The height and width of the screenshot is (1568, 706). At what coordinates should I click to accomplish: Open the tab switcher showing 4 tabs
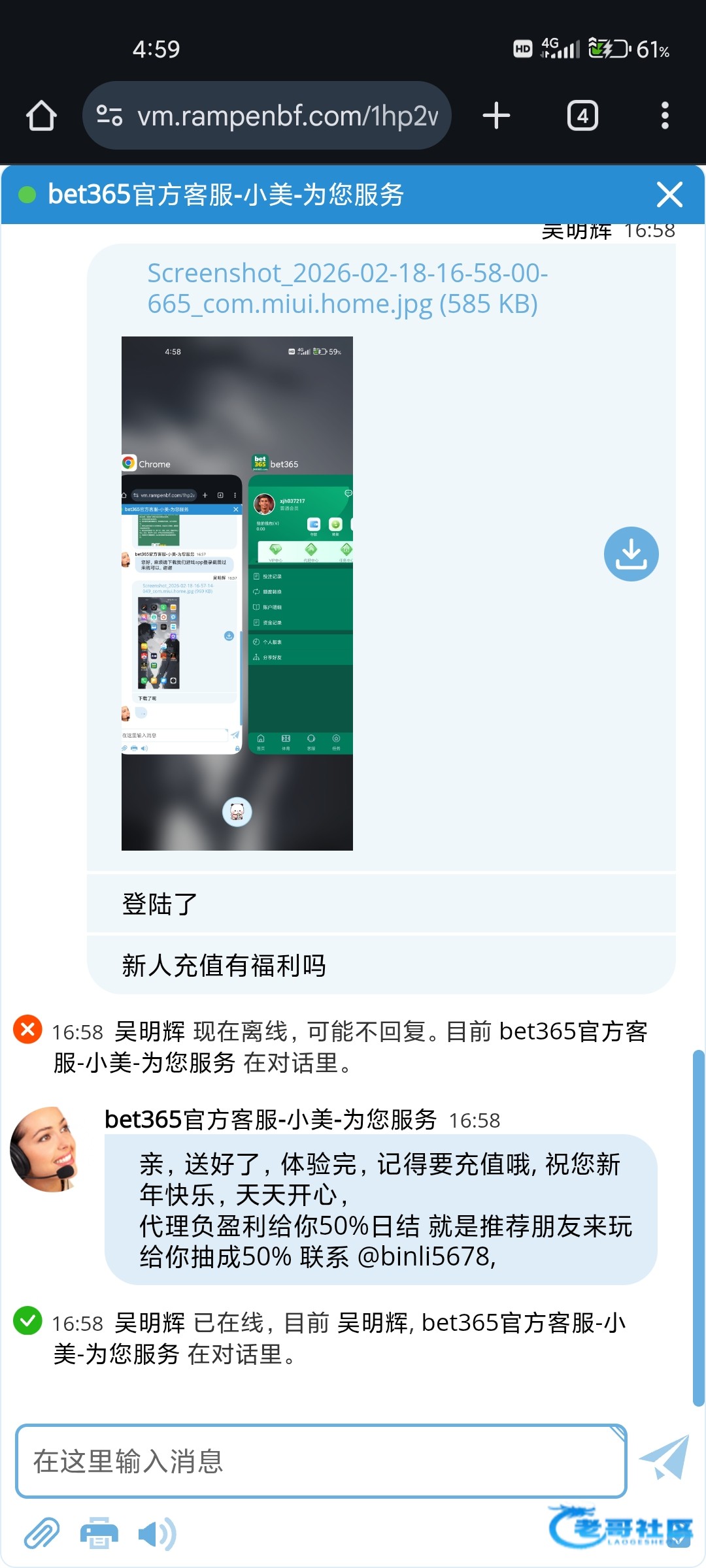coord(582,116)
